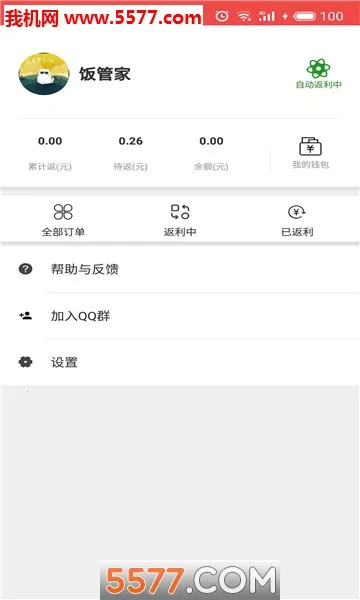Open the 我的钱包 wallet
The height and width of the screenshot is (600, 360).
[310, 153]
